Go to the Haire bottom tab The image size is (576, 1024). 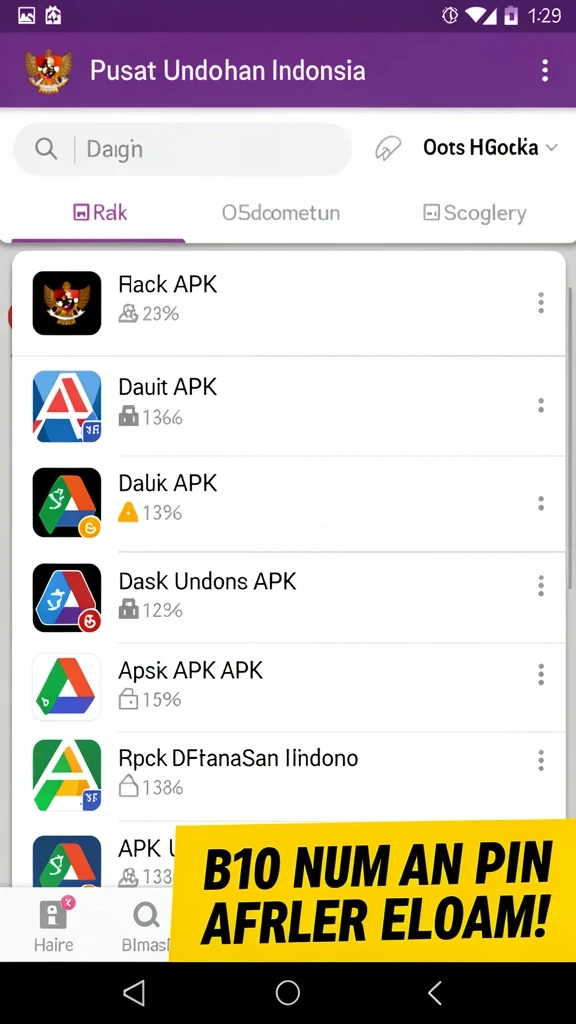(x=54, y=925)
